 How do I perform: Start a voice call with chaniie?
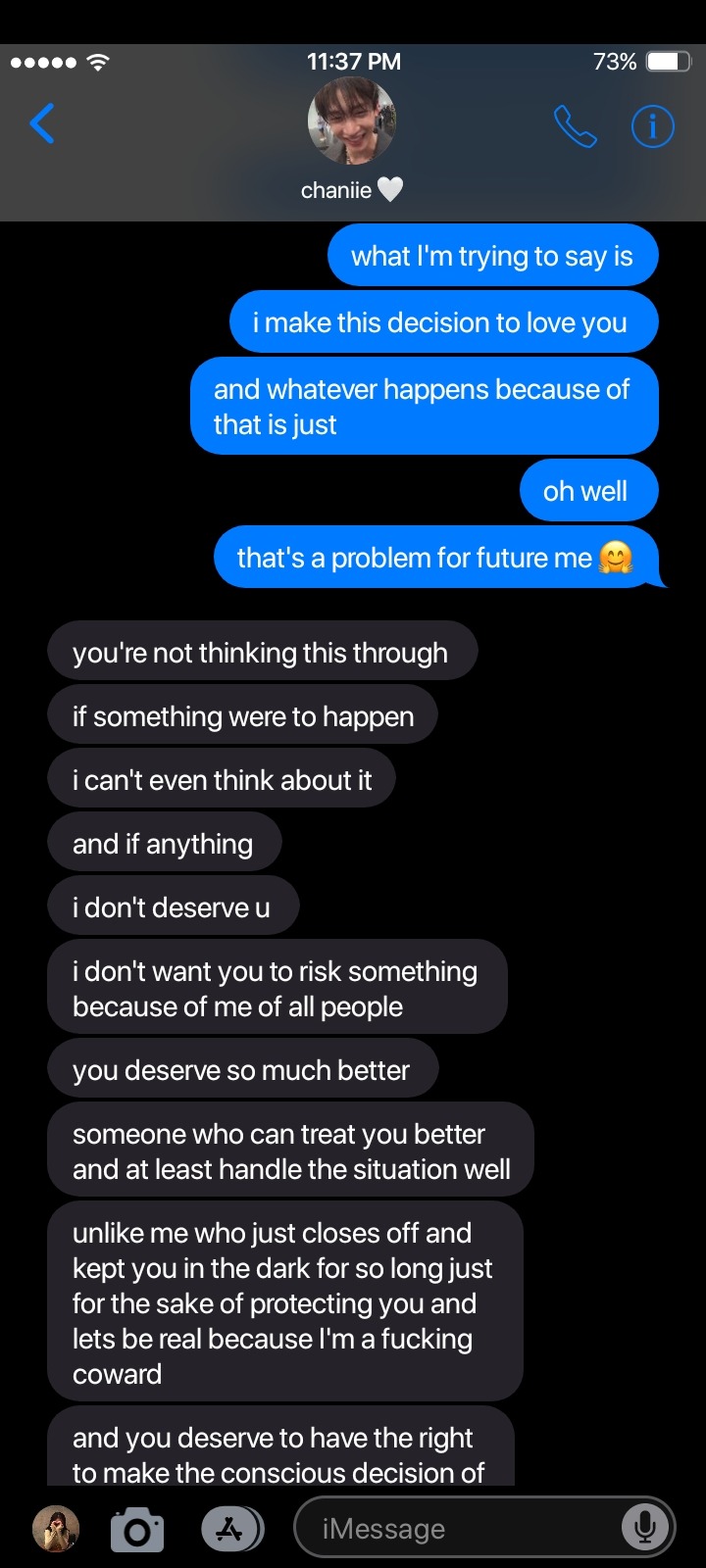(575, 125)
